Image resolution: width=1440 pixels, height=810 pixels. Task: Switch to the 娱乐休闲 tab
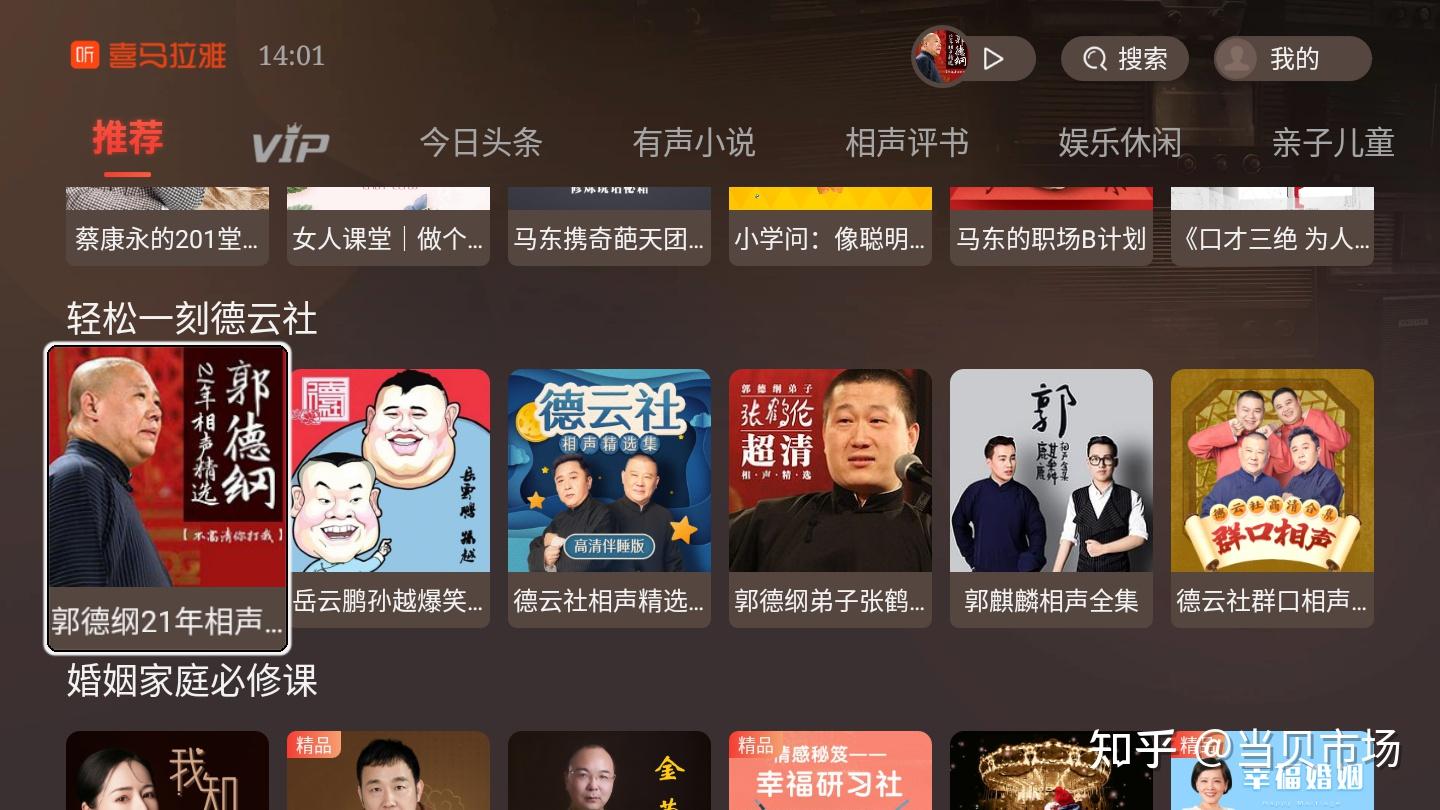1119,143
